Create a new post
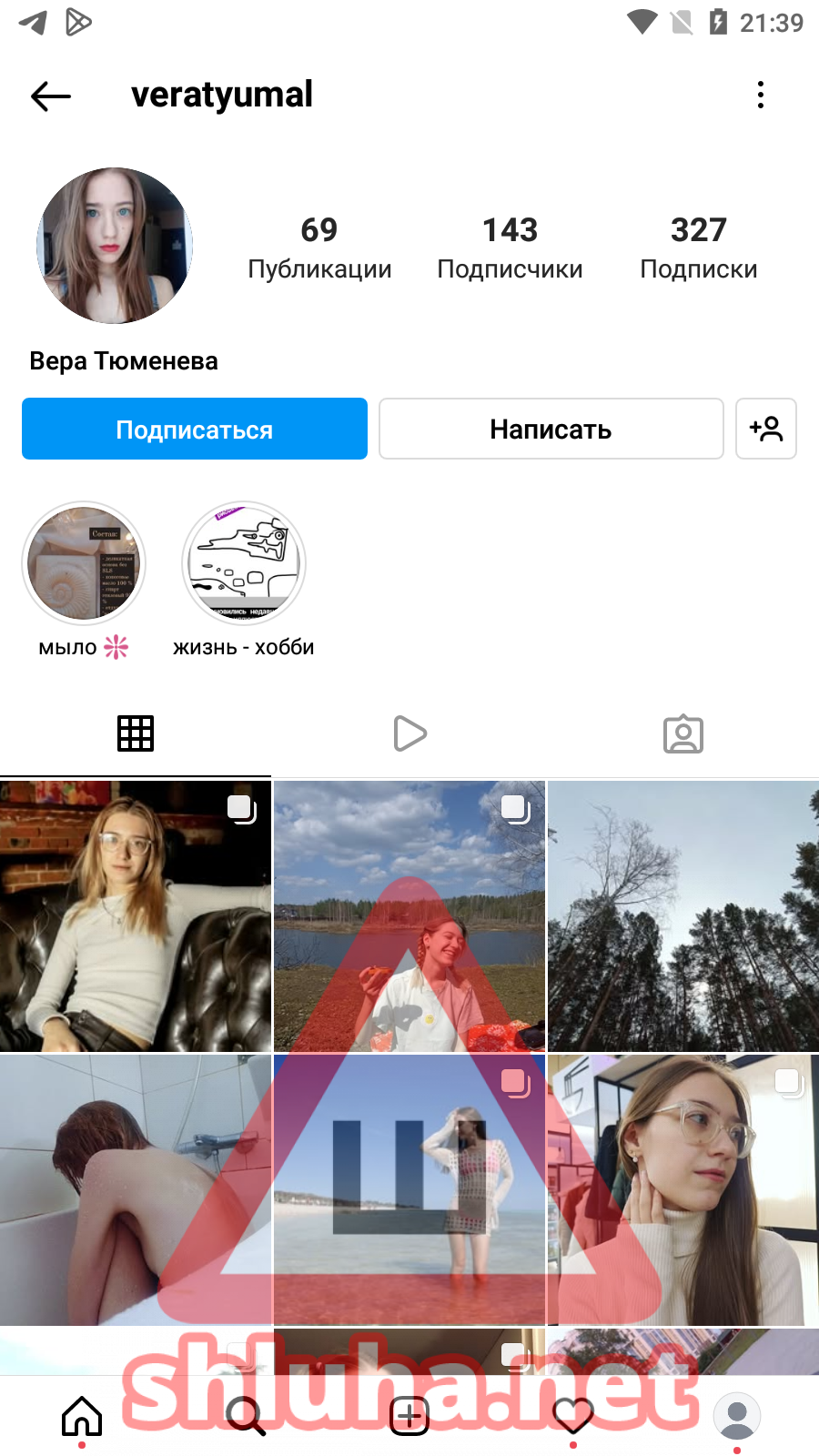 tap(409, 1416)
